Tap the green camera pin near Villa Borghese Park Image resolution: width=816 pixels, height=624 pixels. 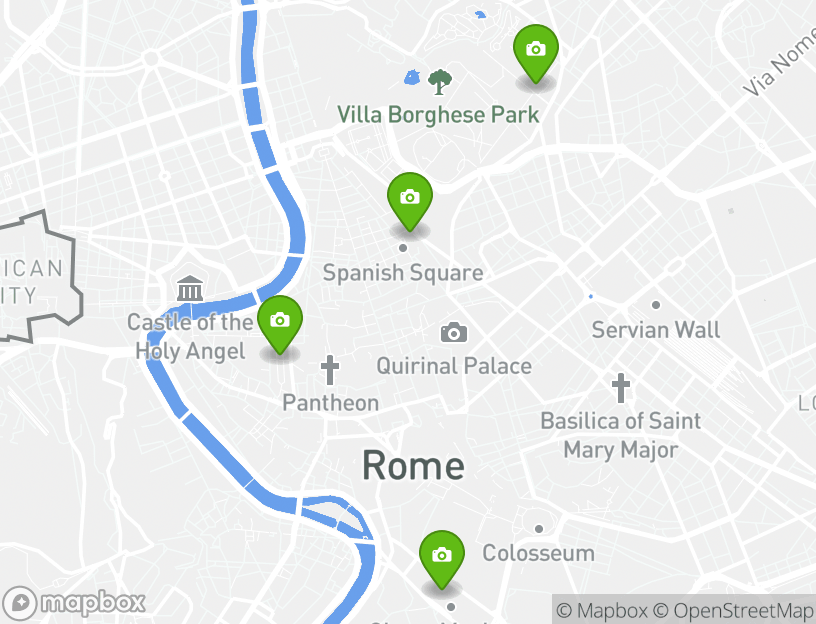pos(535,50)
